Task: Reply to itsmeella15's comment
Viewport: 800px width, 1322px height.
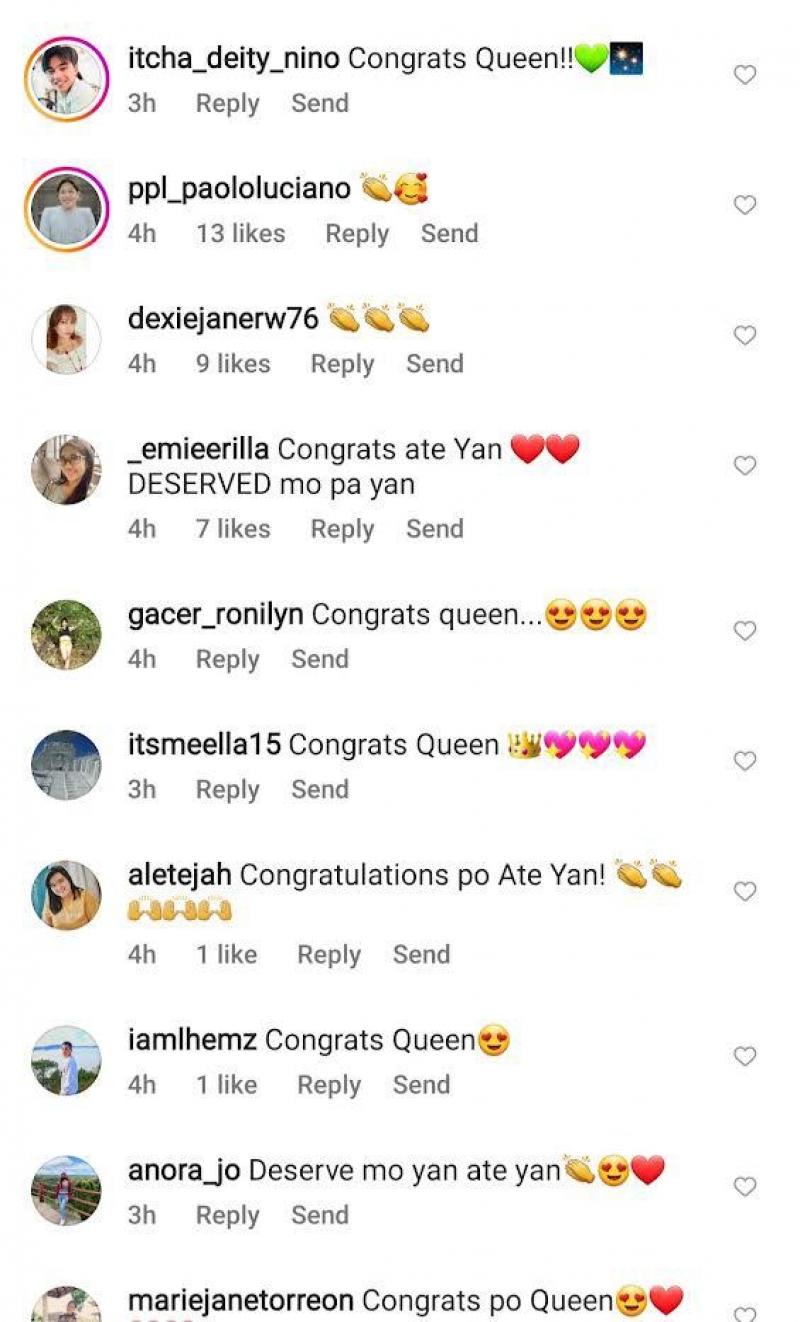Action: click(227, 789)
